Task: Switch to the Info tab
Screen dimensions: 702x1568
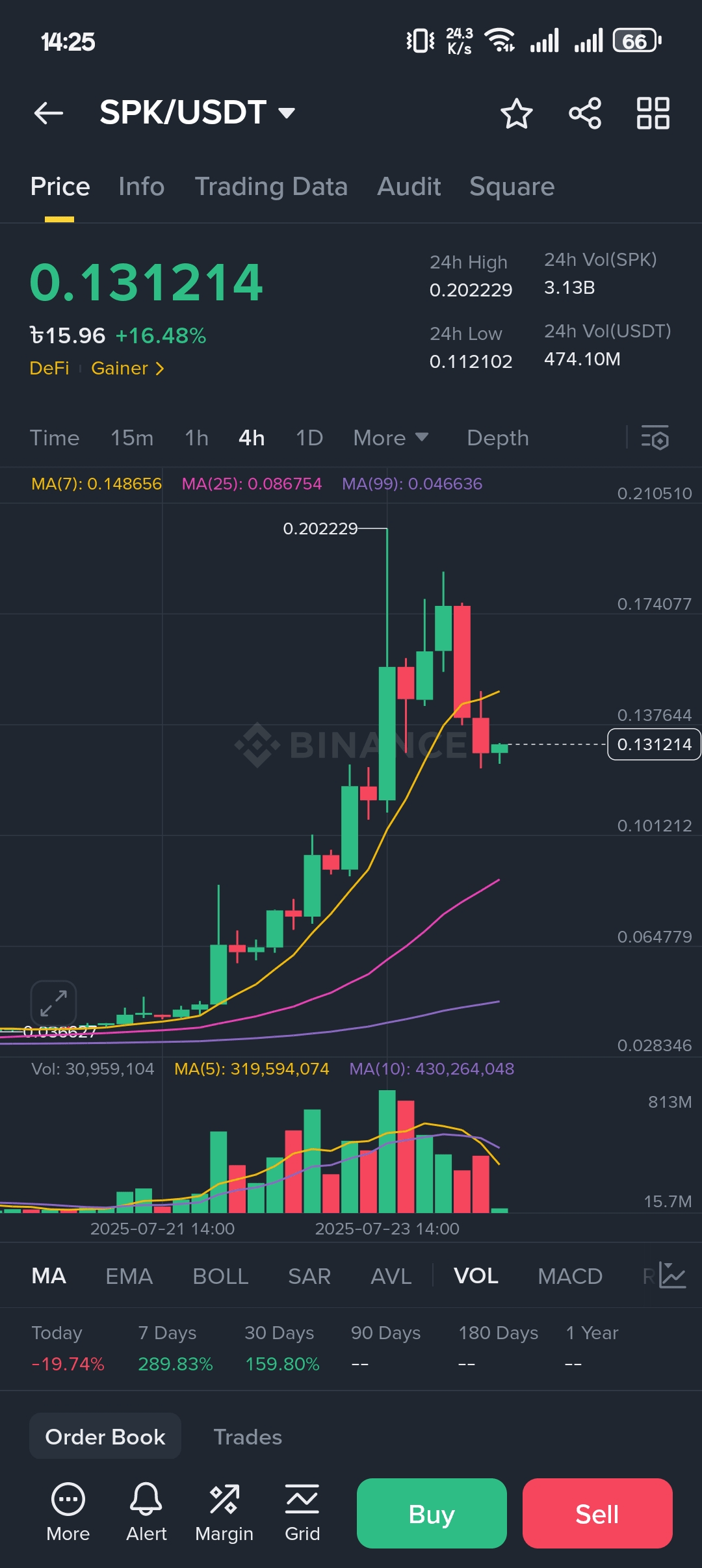Action: click(x=141, y=187)
